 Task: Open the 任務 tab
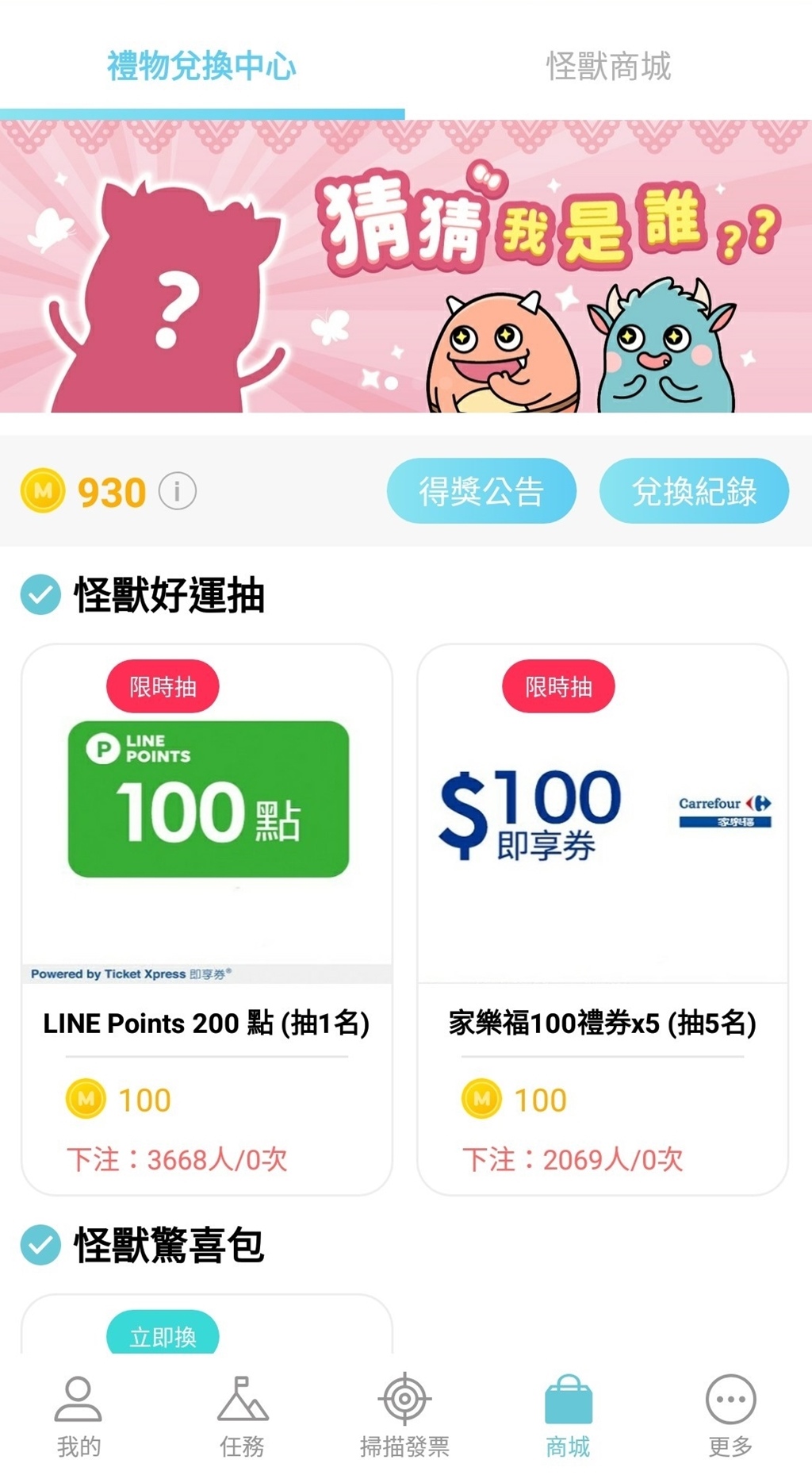[243, 1416]
